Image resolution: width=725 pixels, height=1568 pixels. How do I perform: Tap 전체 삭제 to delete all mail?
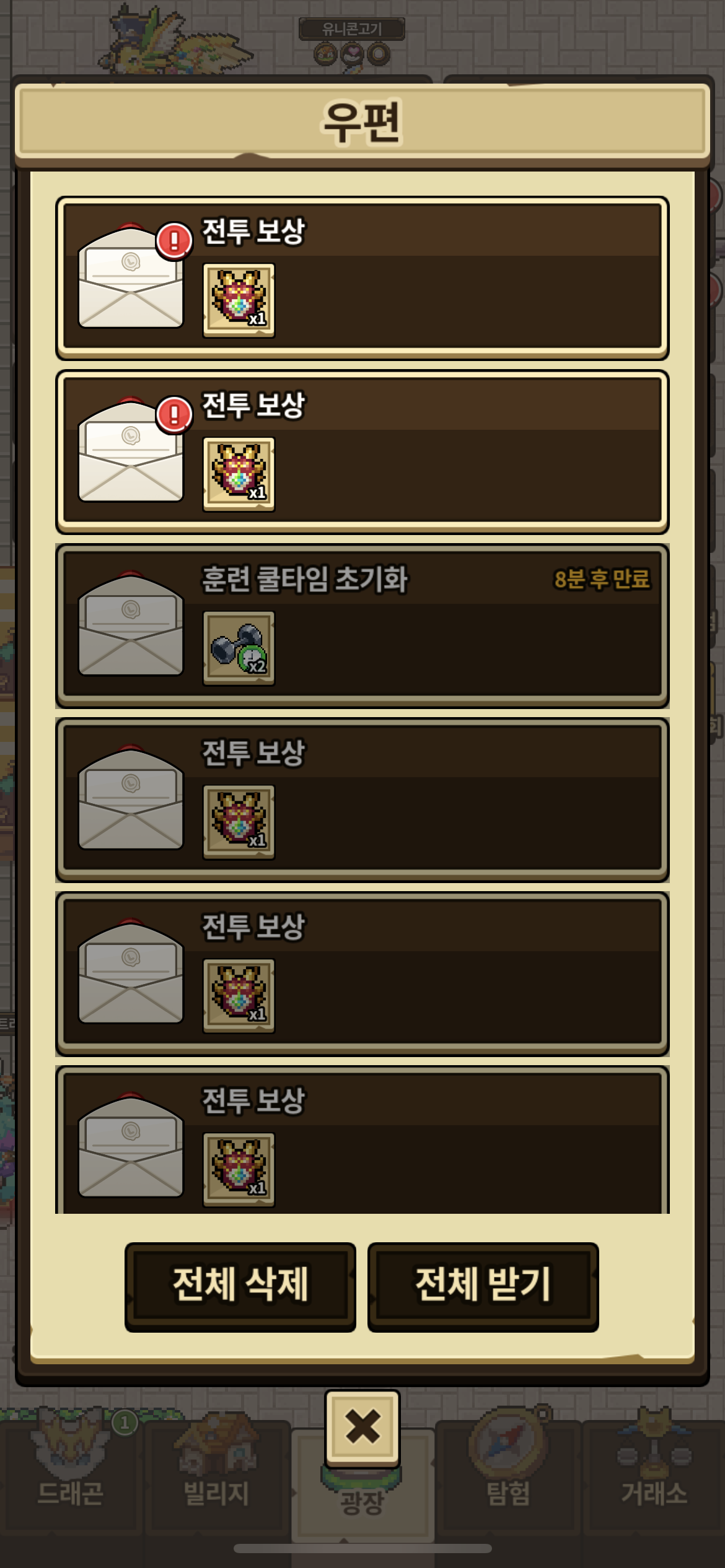[240, 1285]
